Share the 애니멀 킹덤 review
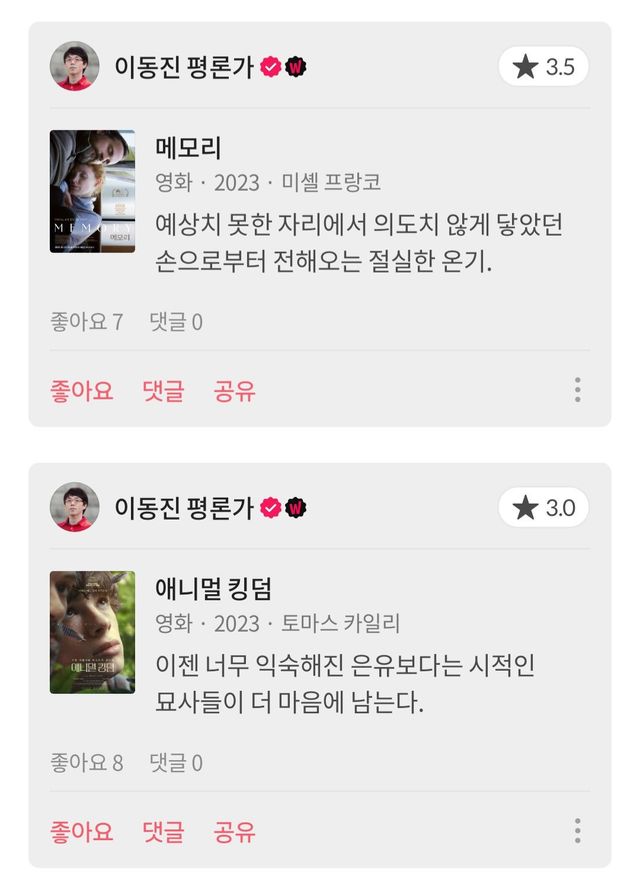Viewport: 640px width, 891px height. click(x=235, y=831)
